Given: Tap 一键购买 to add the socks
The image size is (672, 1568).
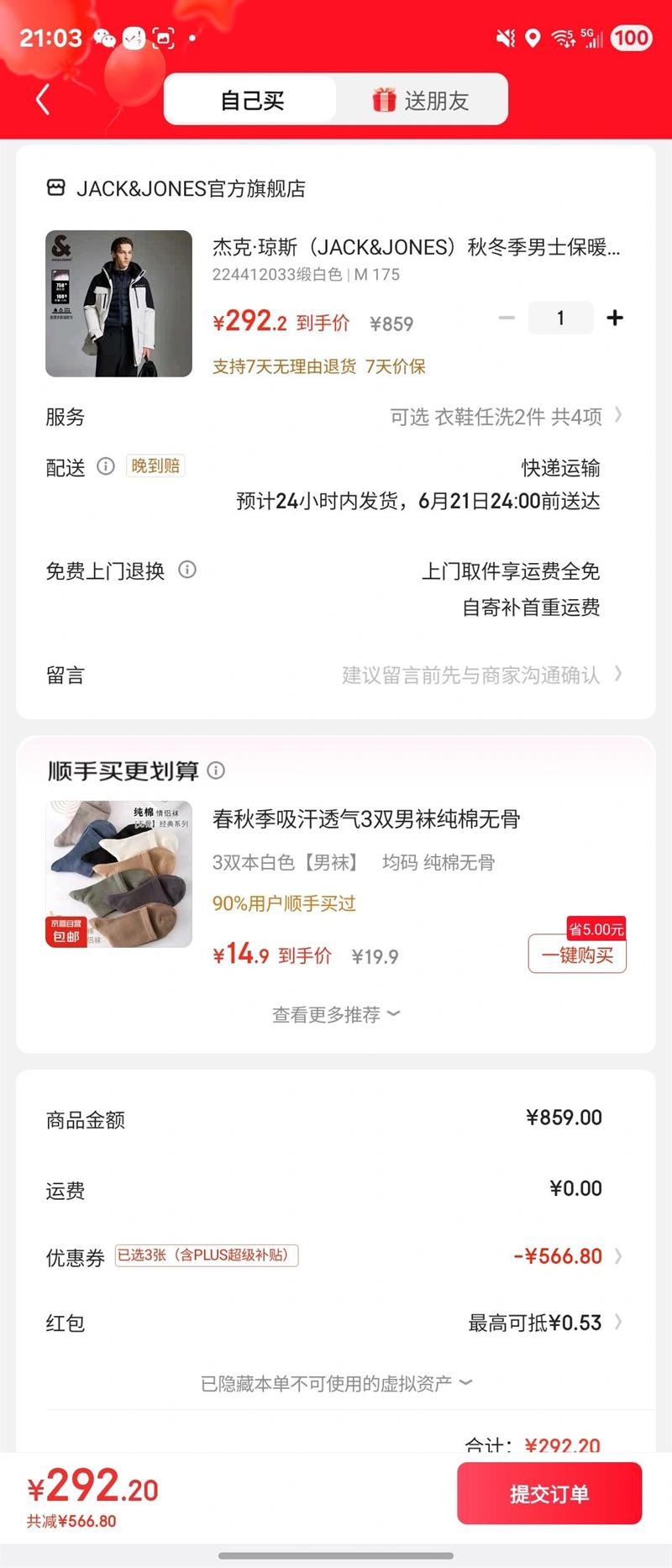Looking at the screenshot, I should click(x=577, y=955).
